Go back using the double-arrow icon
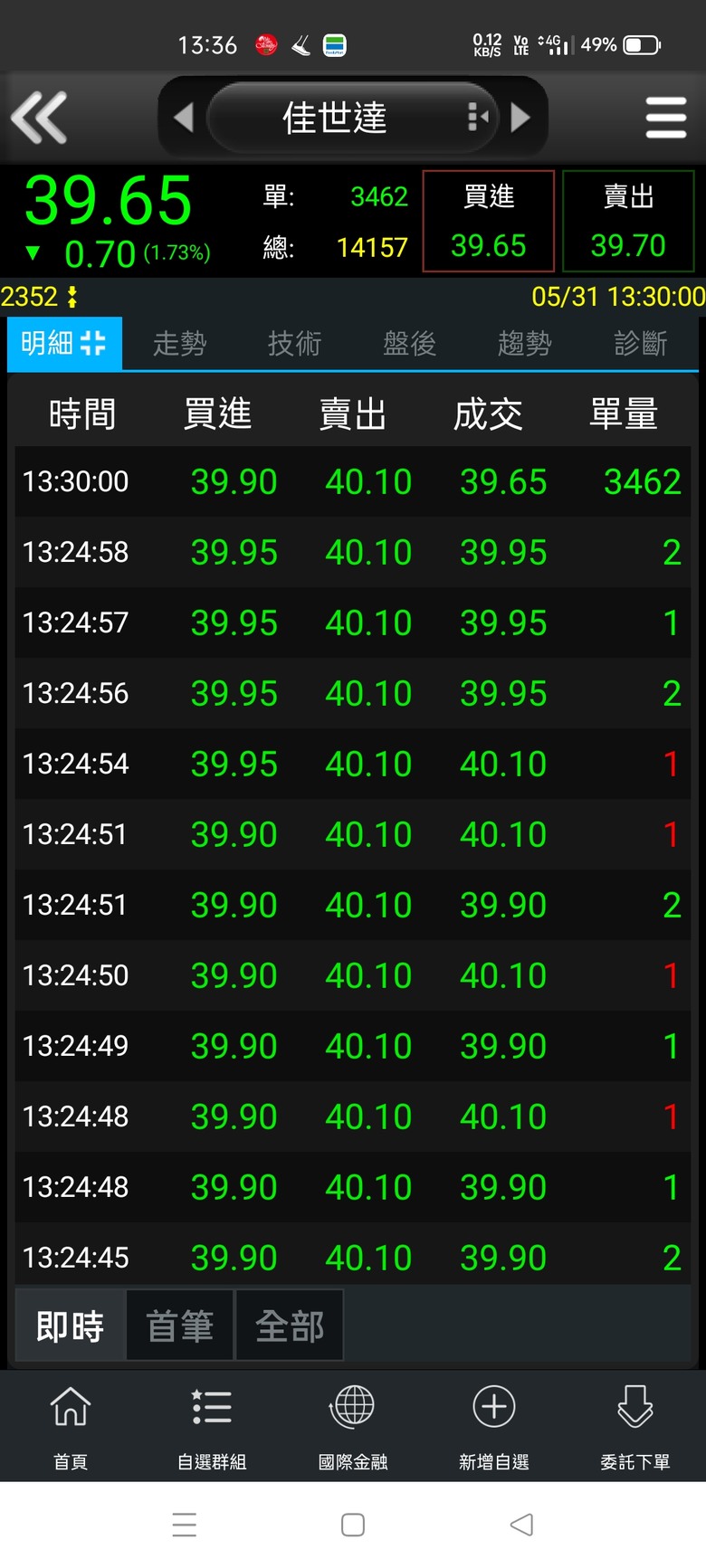The width and height of the screenshot is (706, 1568). 39,118
